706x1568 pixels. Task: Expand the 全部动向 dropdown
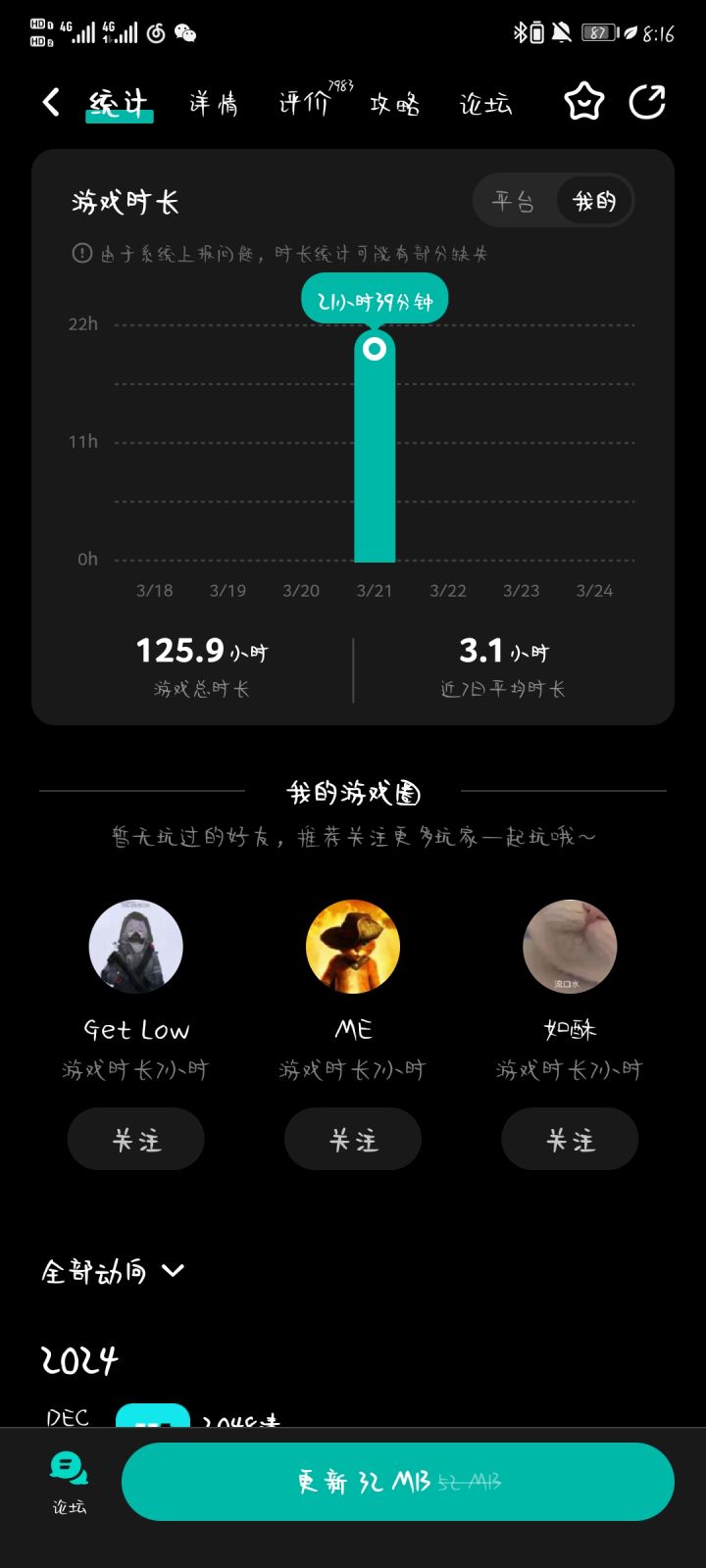pos(113,1271)
